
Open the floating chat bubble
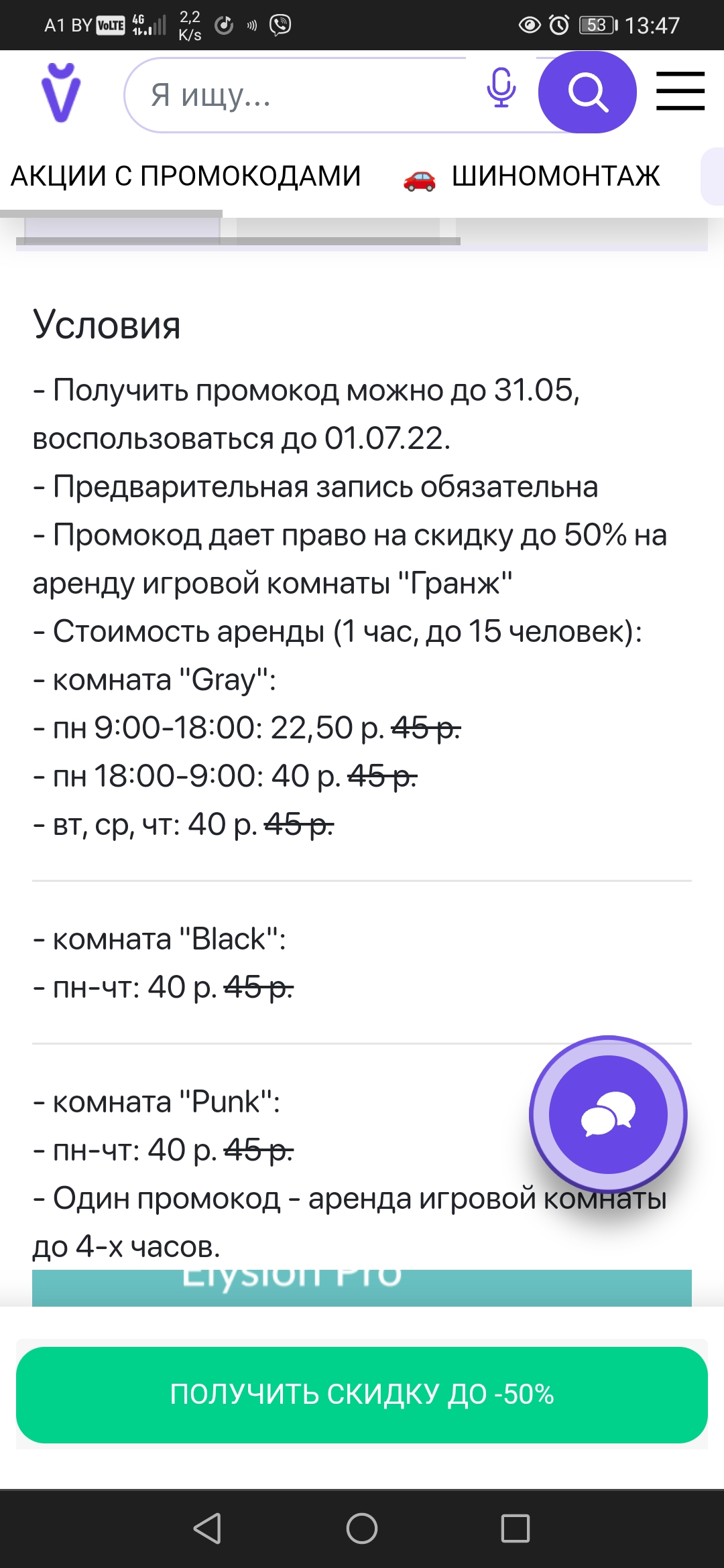607,1114
